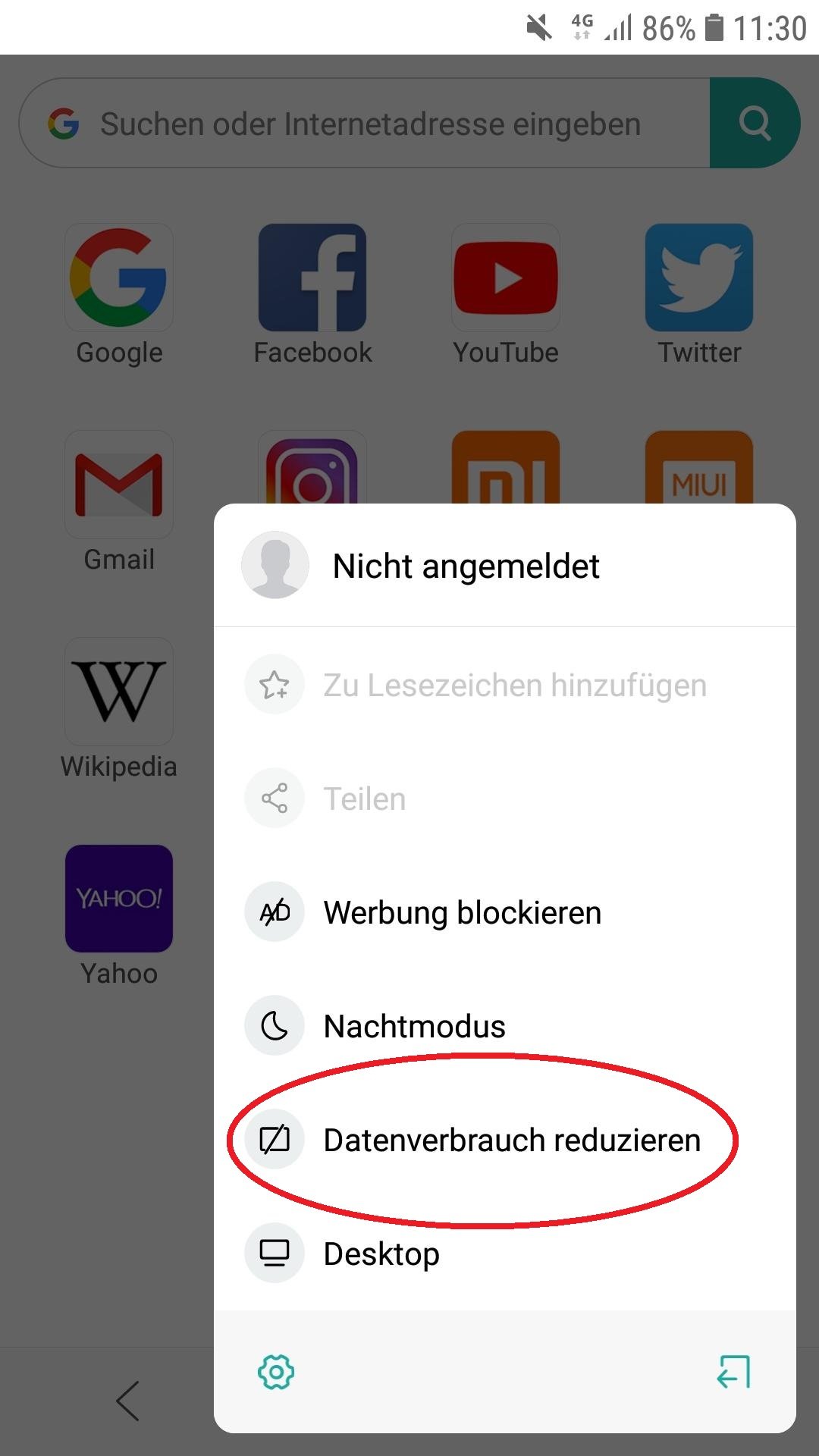
Task: Open the Wikipedia shortcut
Action: pos(119,692)
